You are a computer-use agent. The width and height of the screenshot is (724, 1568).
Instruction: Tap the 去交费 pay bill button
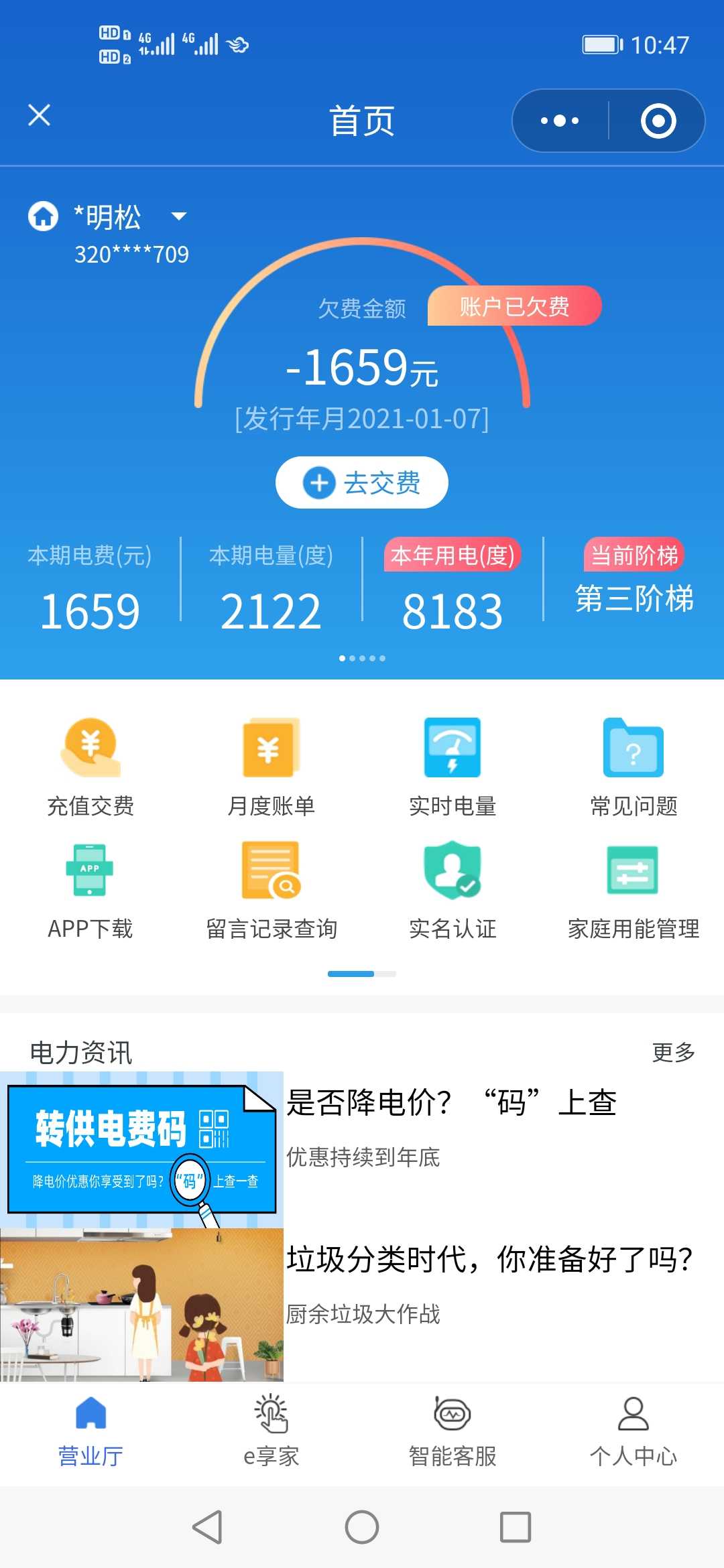(362, 482)
